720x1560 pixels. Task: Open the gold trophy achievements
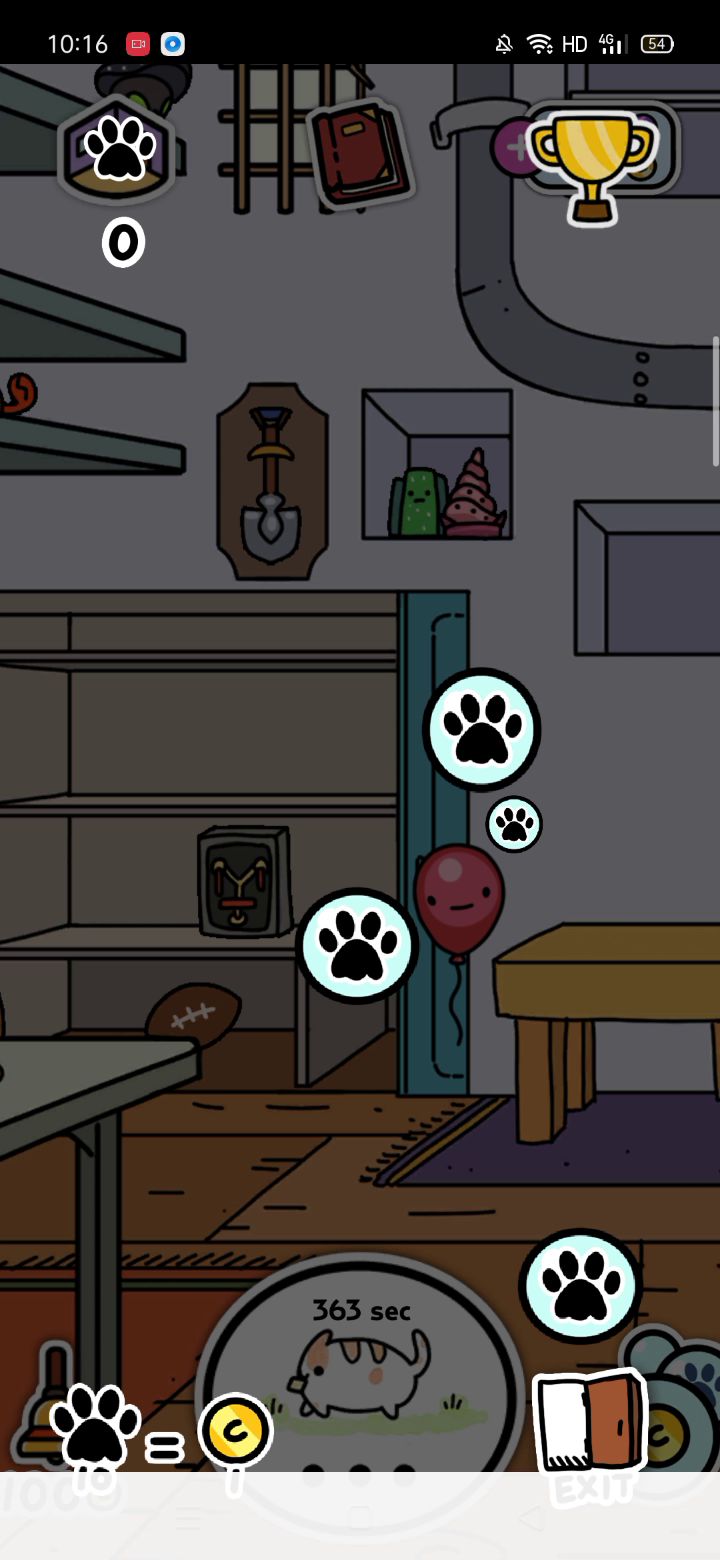tap(590, 160)
